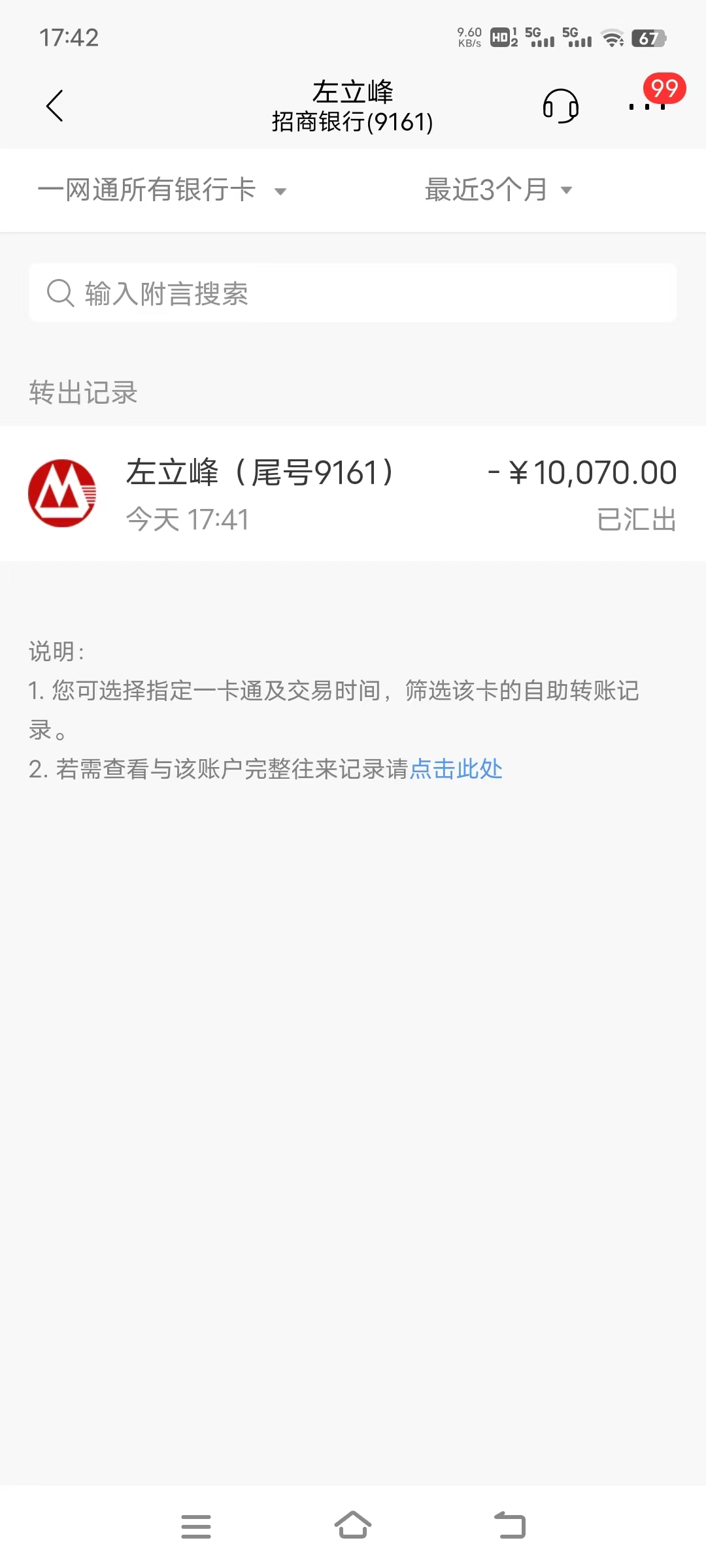Open the three-dot more menu
Viewport: 706px width, 1568px height.
click(647, 106)
